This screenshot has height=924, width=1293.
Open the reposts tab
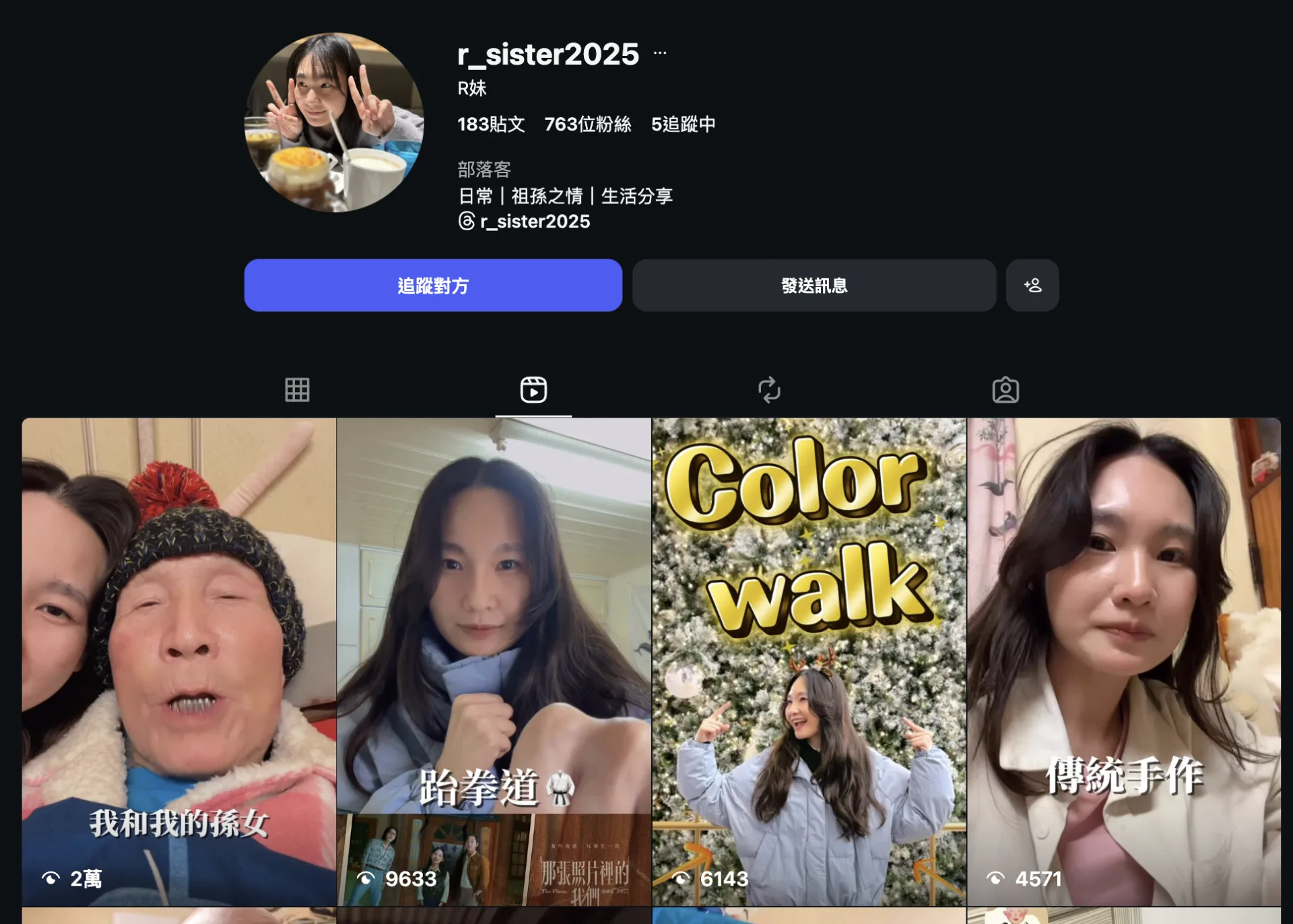click(769, 390)
